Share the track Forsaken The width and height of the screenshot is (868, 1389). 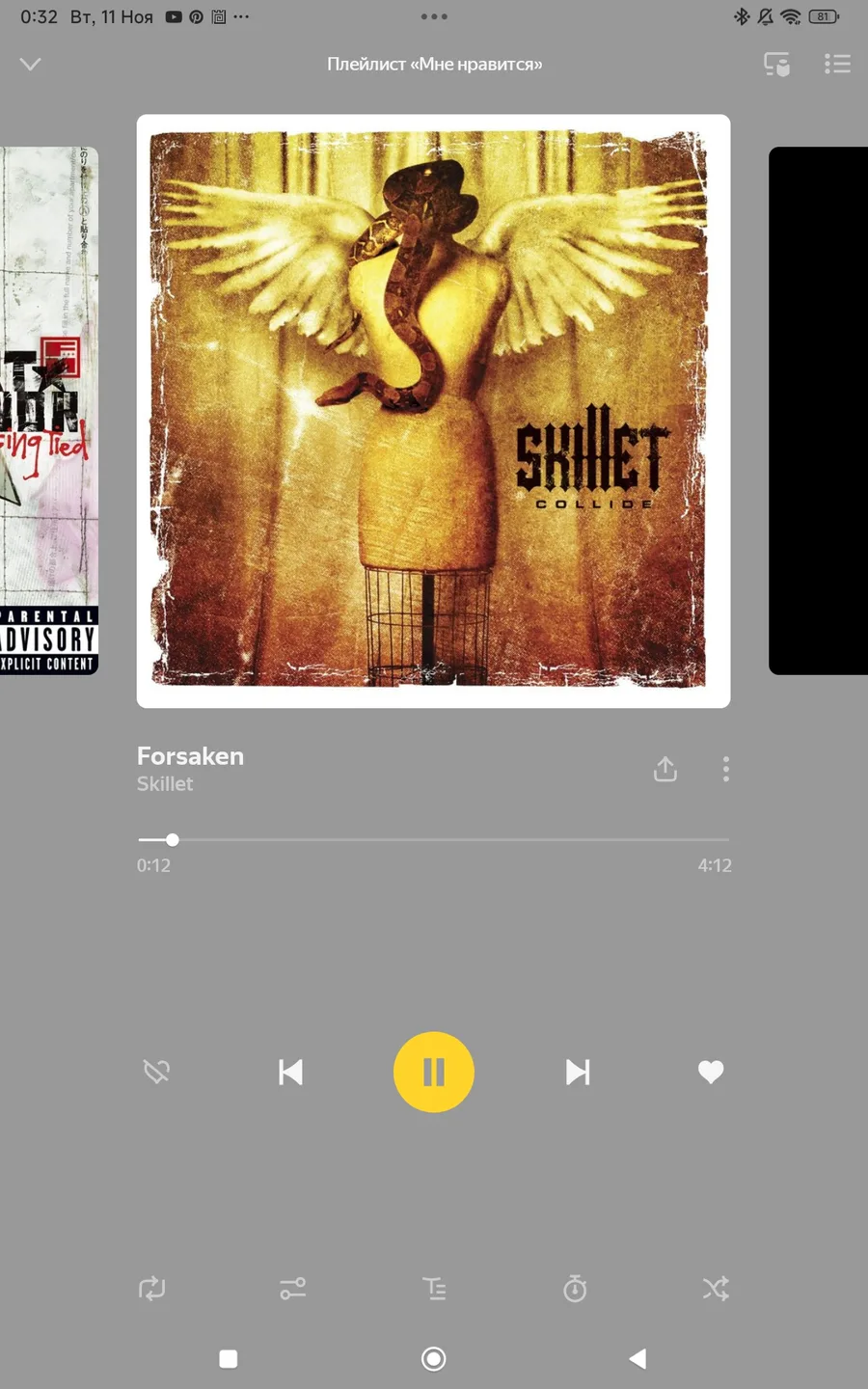click(665, 769)
